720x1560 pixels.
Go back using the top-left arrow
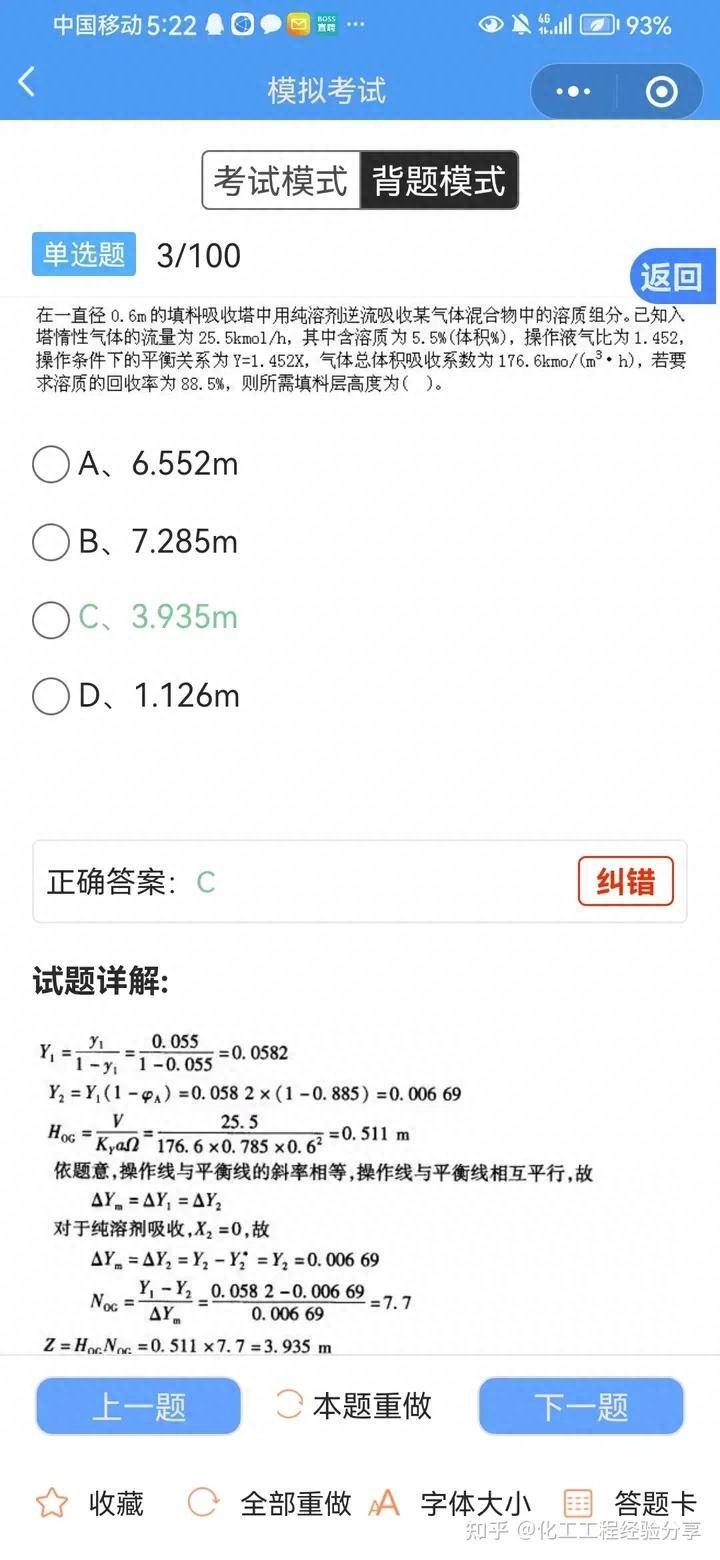click(x=27, y=83)
